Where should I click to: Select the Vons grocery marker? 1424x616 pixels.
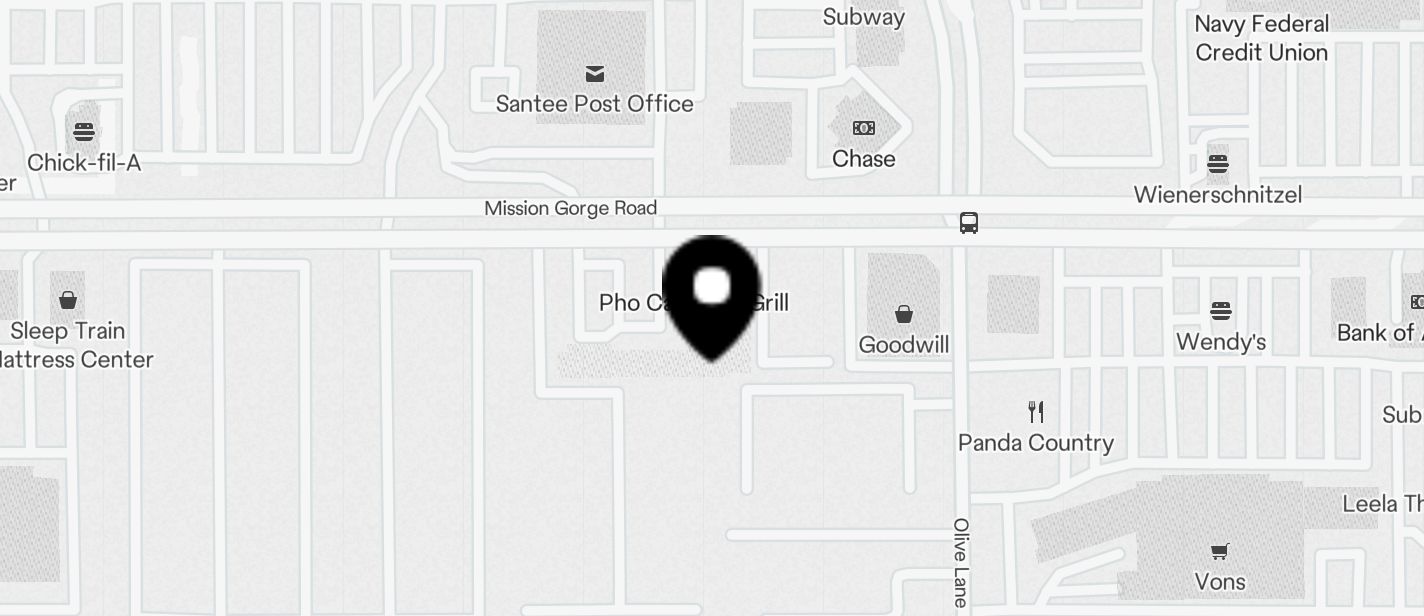1219,552
